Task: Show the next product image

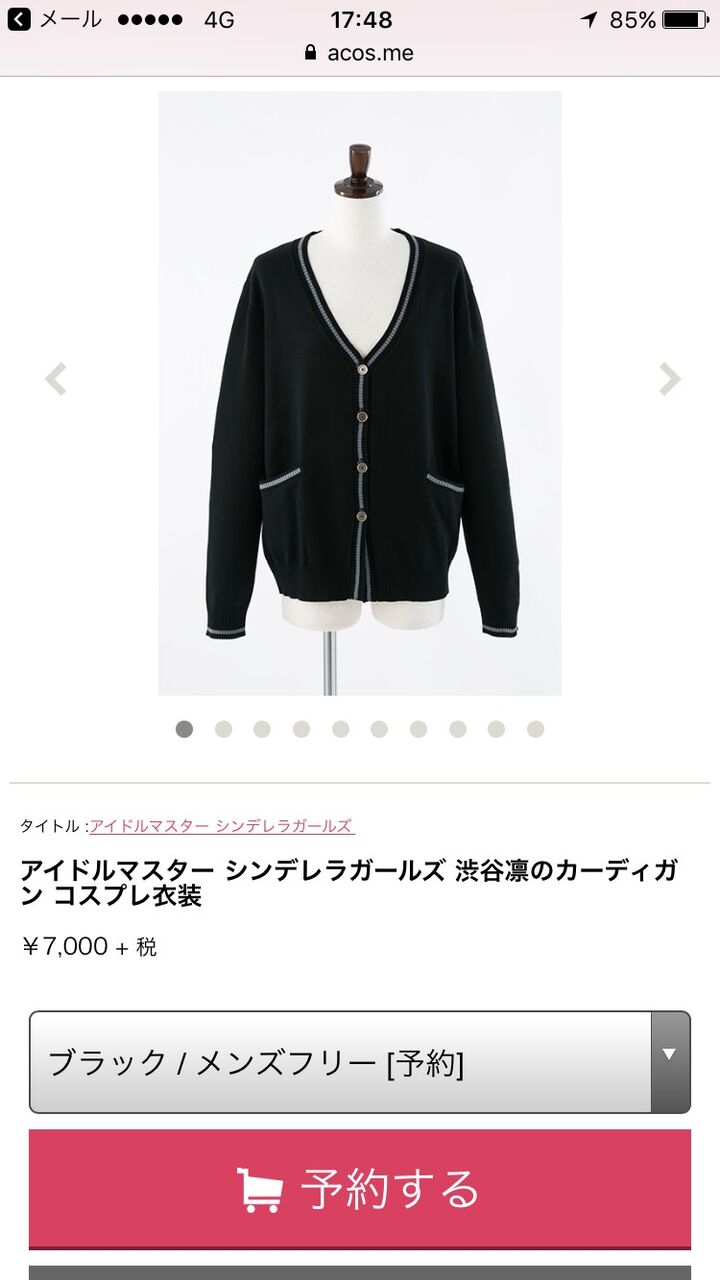Action: 669,379
